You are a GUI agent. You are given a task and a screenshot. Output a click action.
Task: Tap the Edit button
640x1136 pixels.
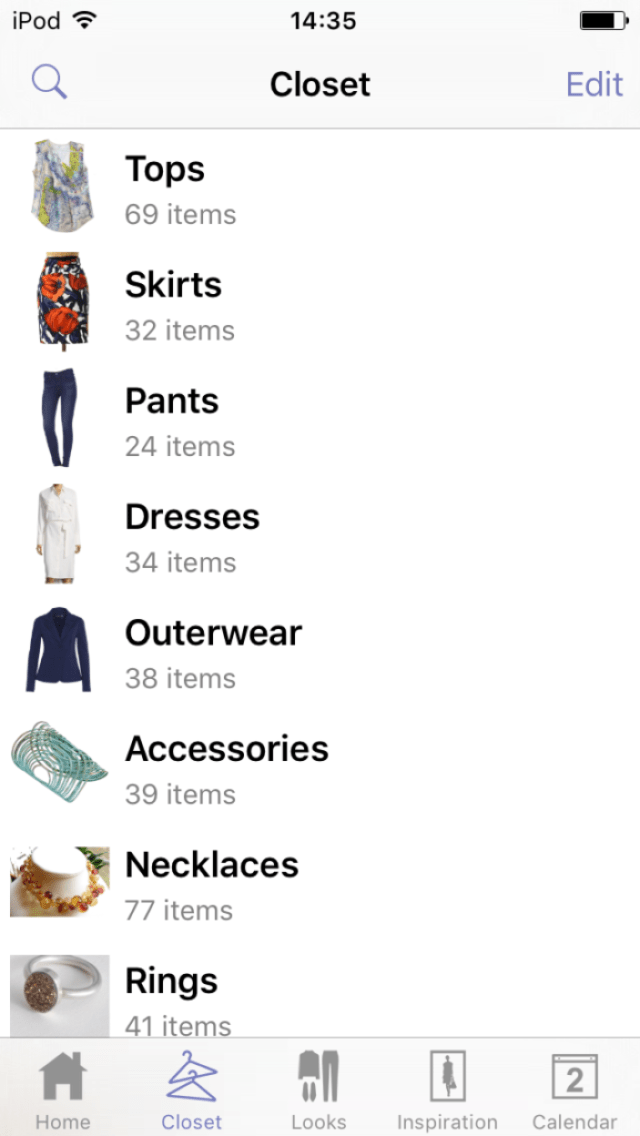click(x=594, y=84)
